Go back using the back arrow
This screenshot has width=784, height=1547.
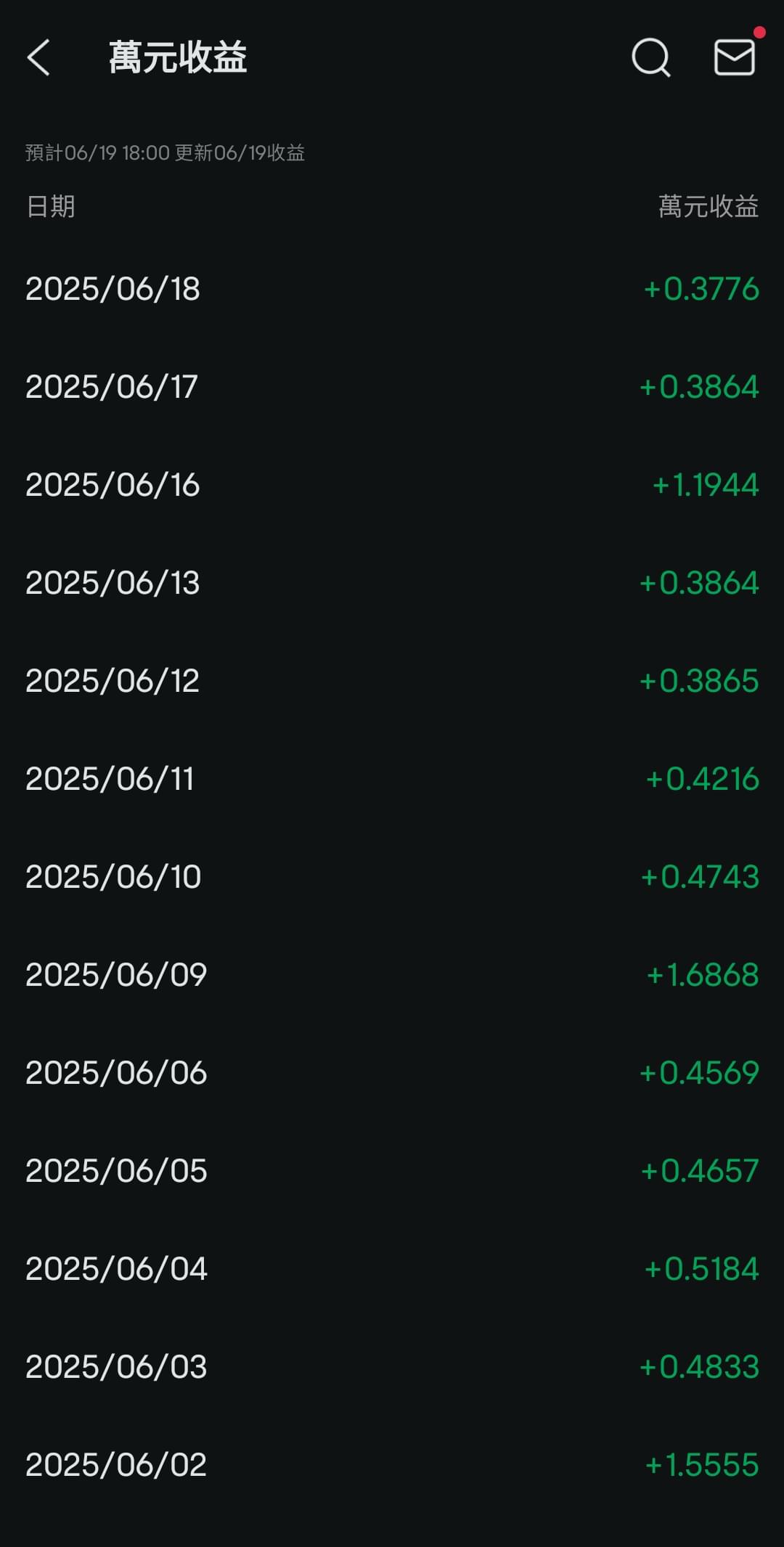coord(38,57)
